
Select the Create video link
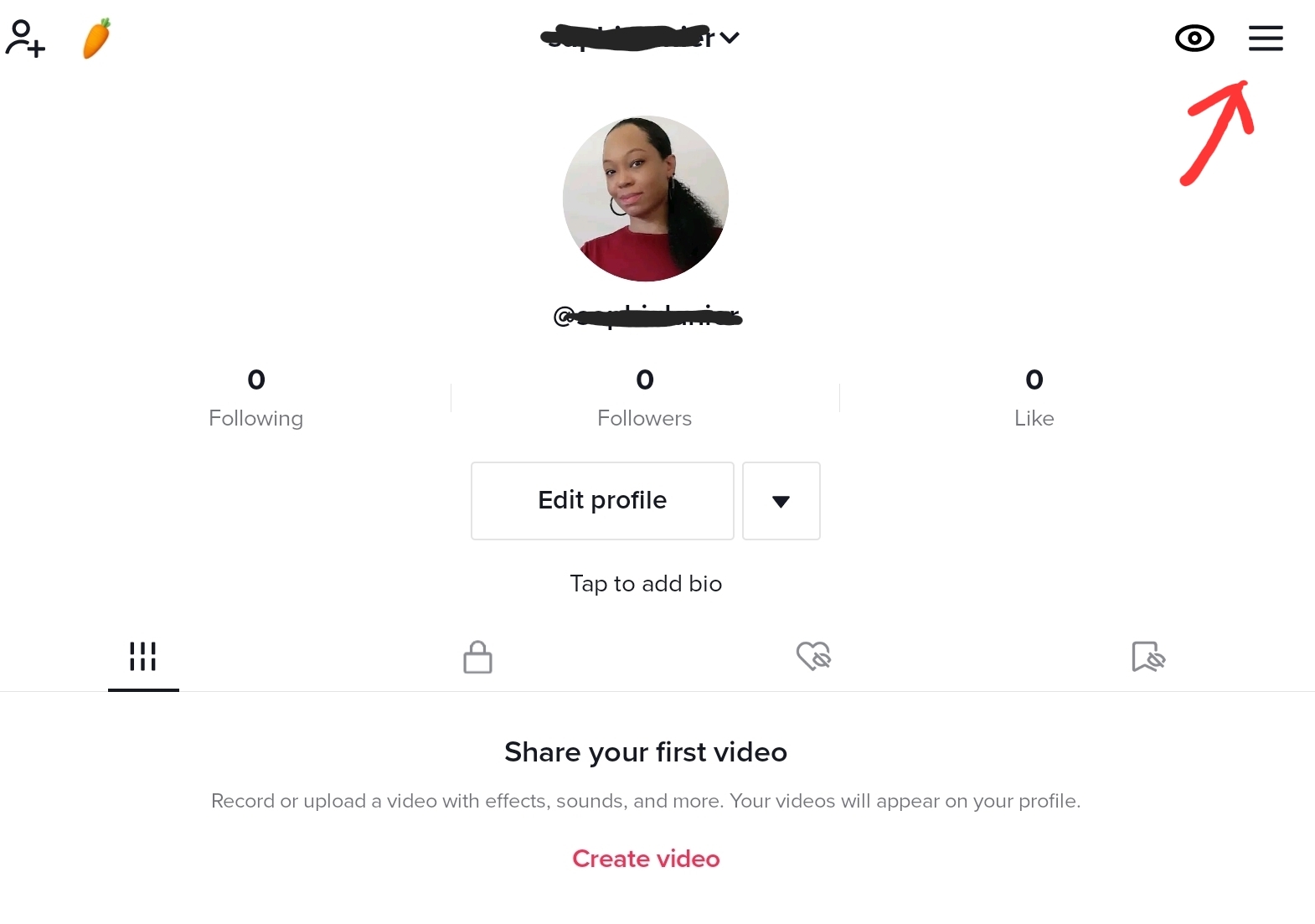[645, 859]
